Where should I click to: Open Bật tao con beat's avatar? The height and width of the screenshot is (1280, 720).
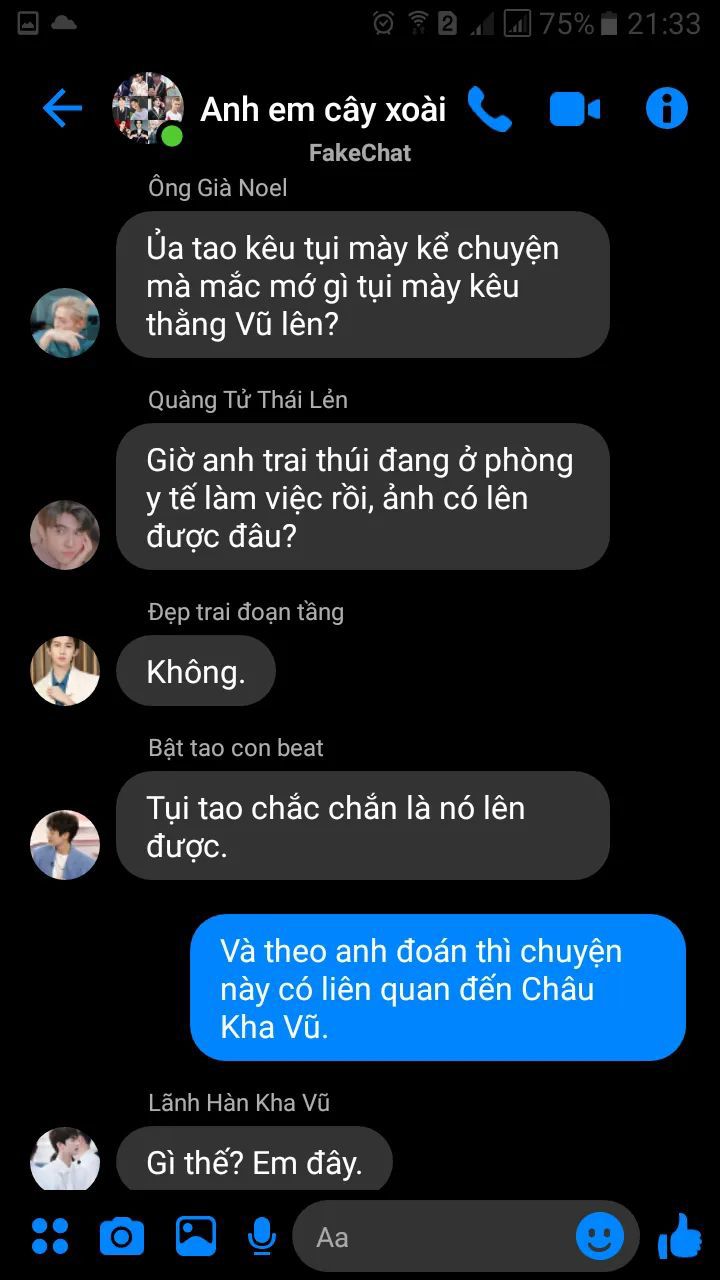tap(65, 844)
